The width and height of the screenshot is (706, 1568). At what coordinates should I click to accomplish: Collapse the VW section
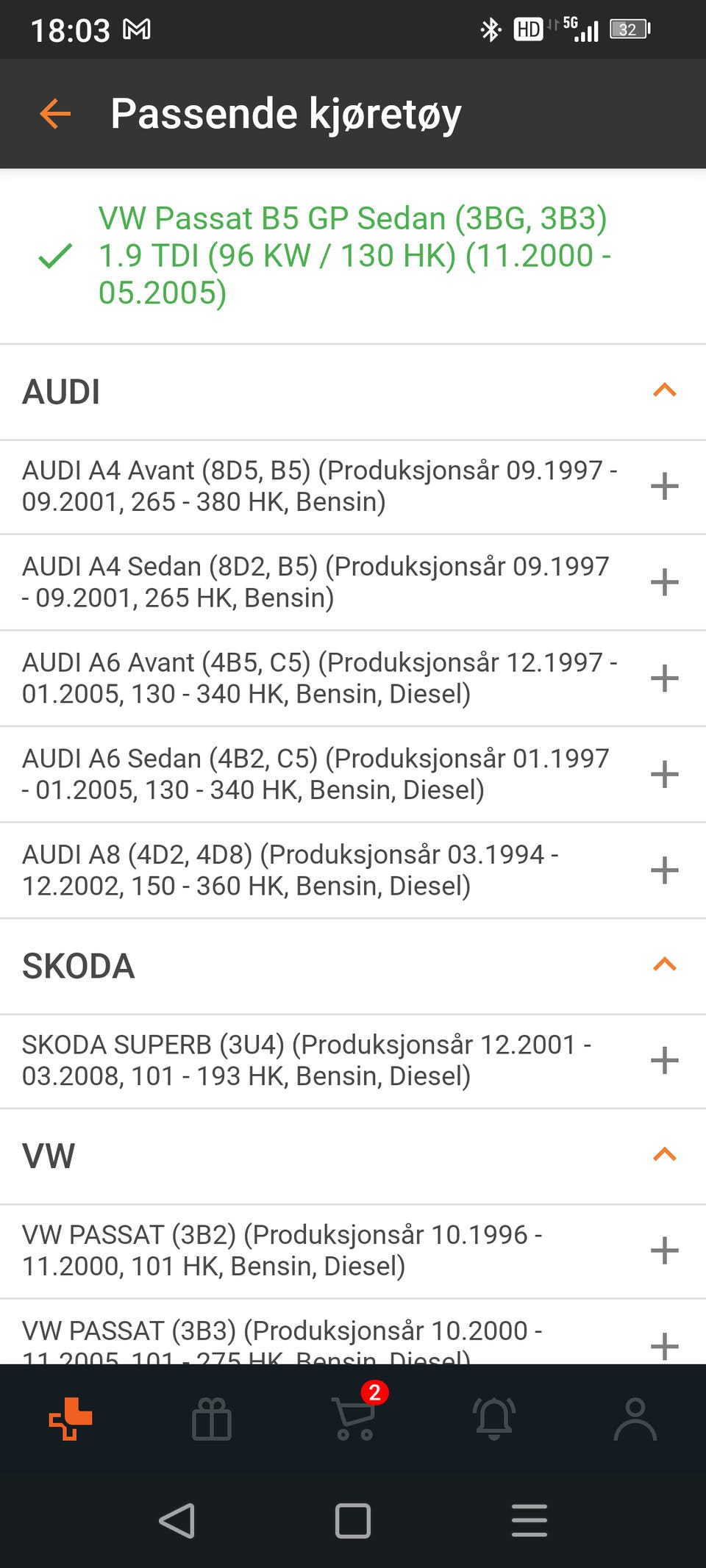pos(664,1155)
